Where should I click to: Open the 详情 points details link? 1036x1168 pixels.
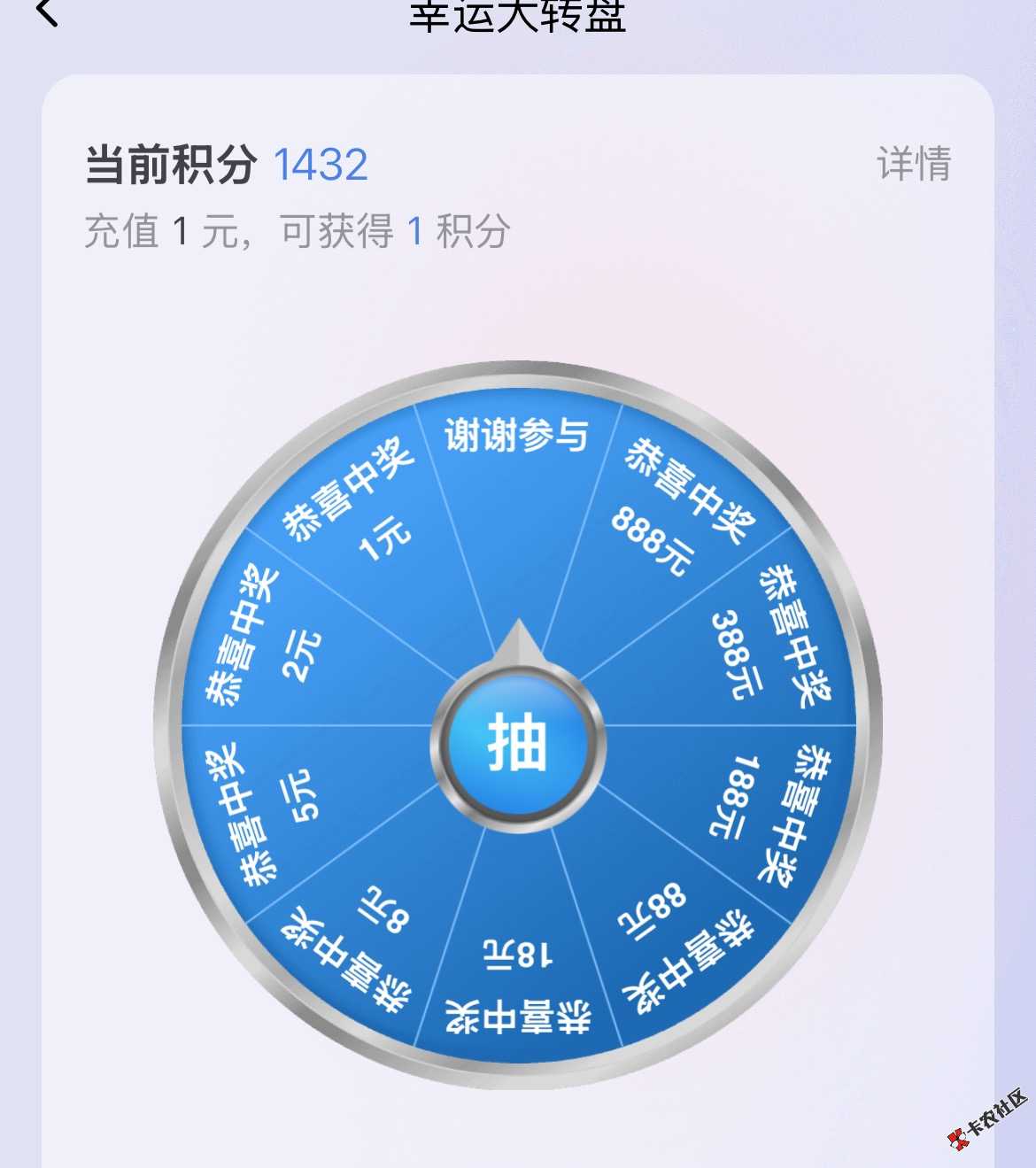click(913, 165)
